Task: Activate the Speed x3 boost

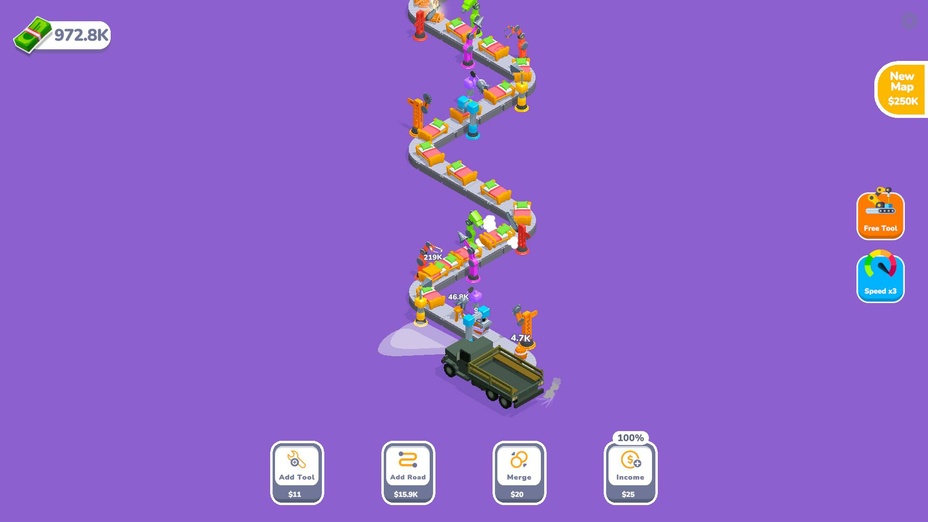Action: (x=880, y=277)
